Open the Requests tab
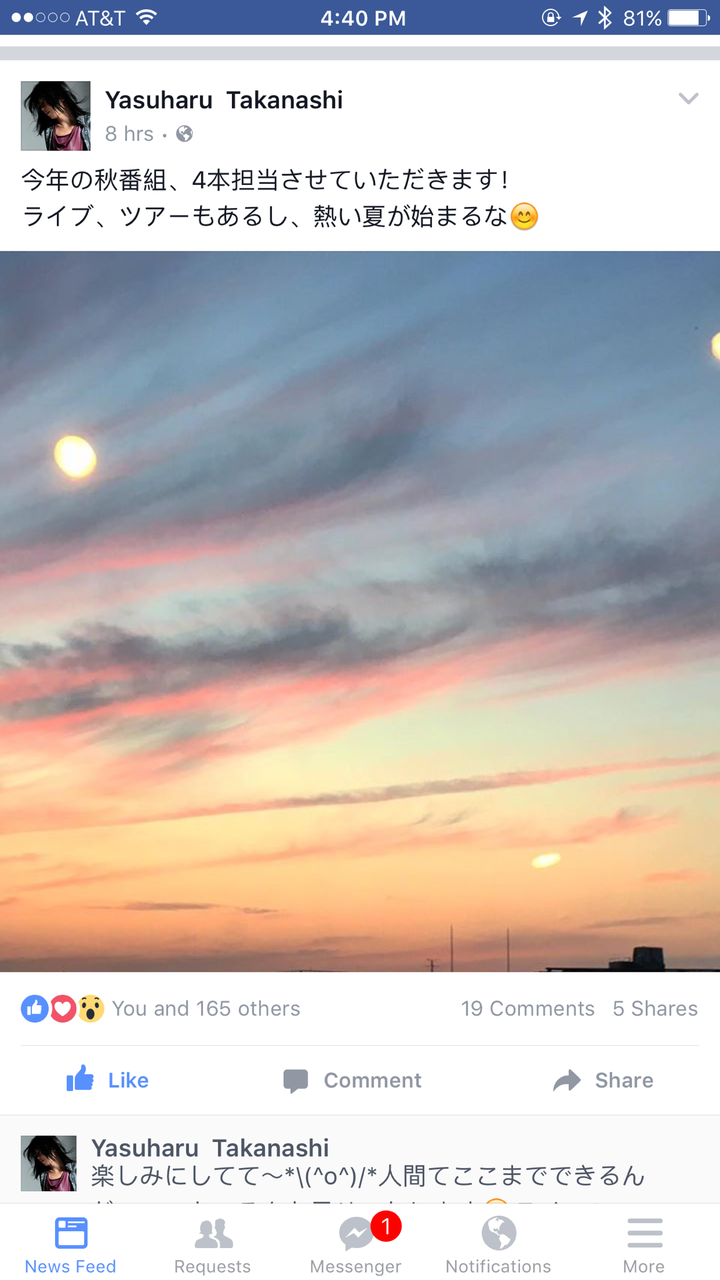This screenshot has height=1280, width=720. click(x=213, y=1245)
